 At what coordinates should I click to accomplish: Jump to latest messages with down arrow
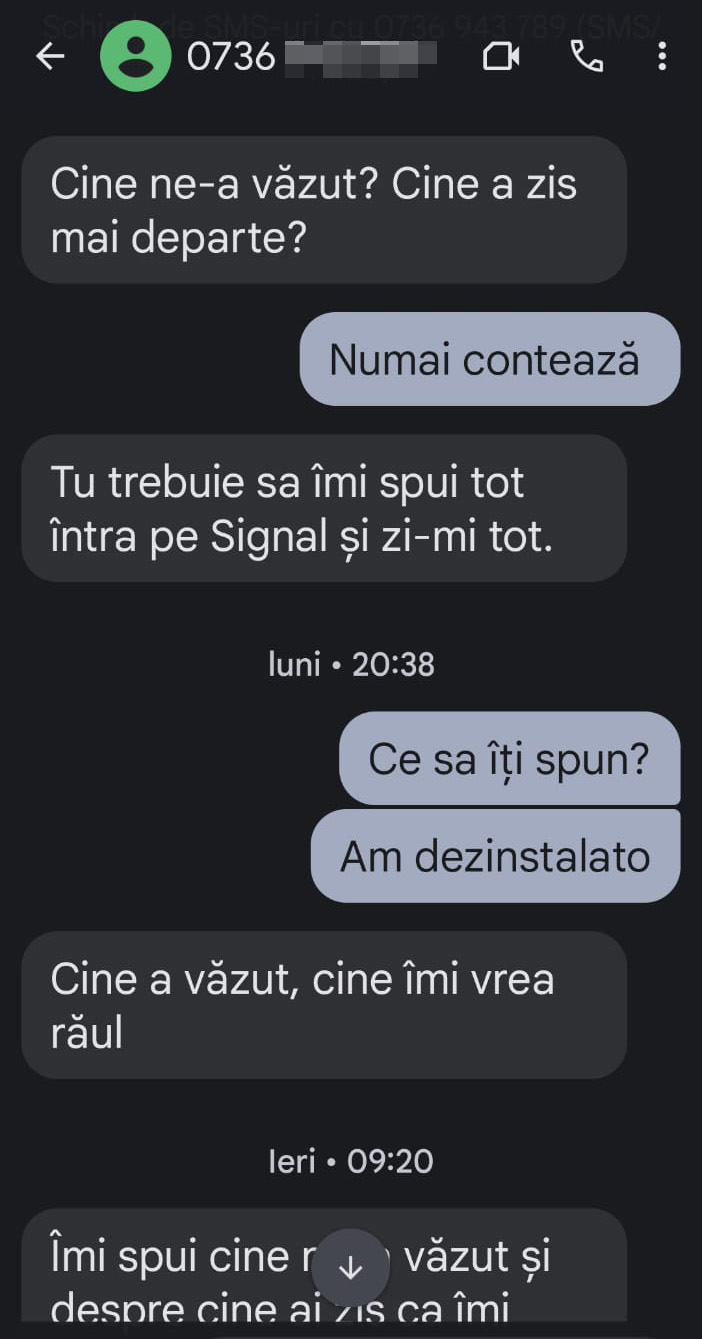pos(350,1268)
